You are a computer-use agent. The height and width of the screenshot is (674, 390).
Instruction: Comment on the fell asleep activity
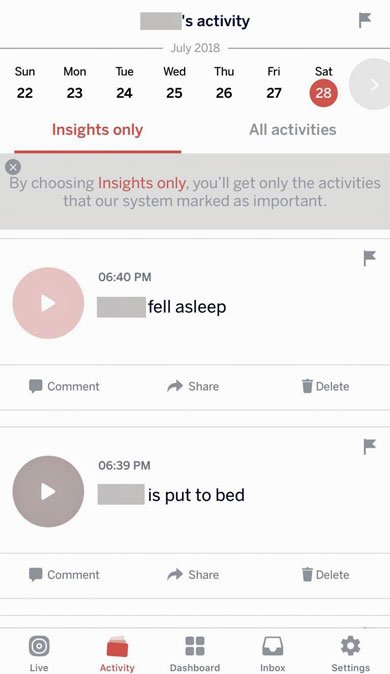pos(64,386)
